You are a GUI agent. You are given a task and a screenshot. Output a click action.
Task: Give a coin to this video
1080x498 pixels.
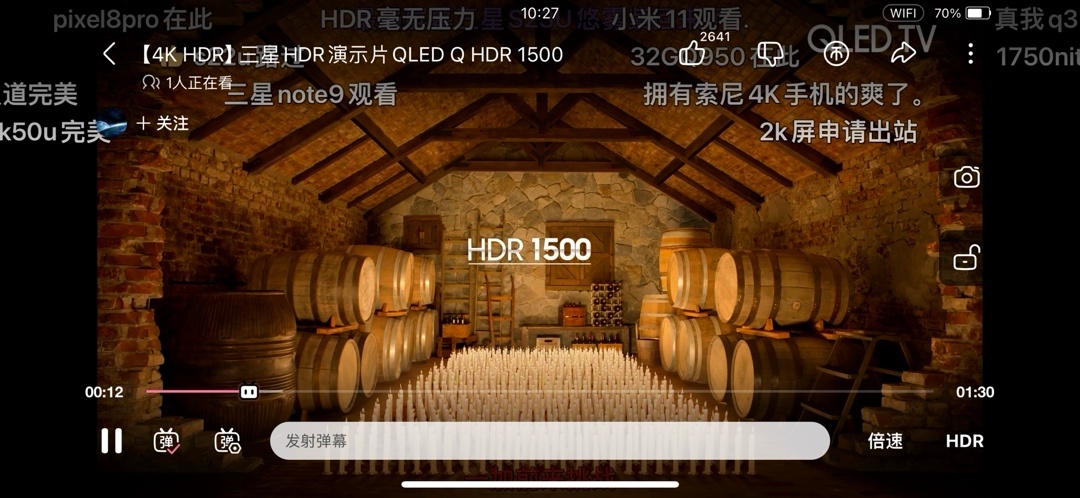tap(836, 53)
